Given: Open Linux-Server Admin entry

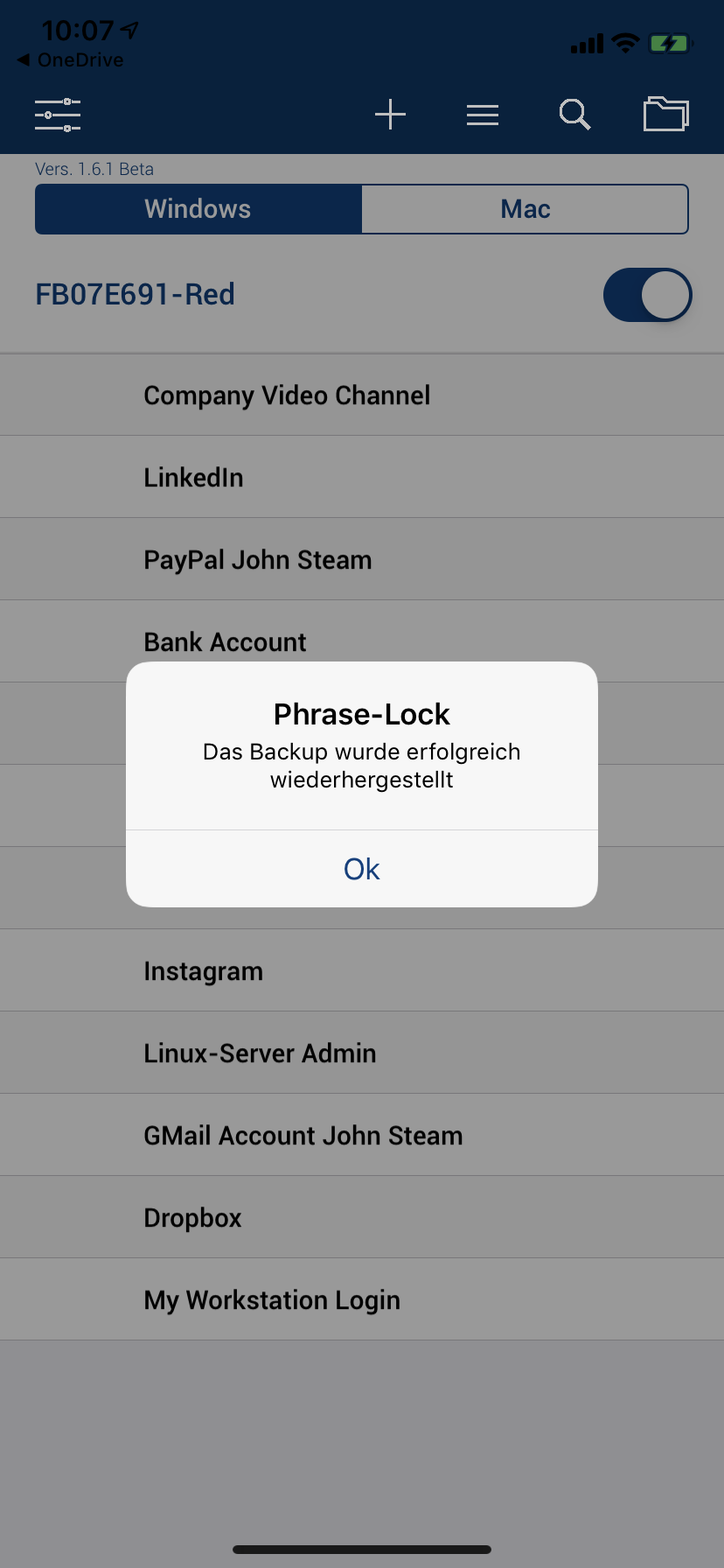Looking at the screenshot, I should pyautogui.click(x=260, y=1053).
